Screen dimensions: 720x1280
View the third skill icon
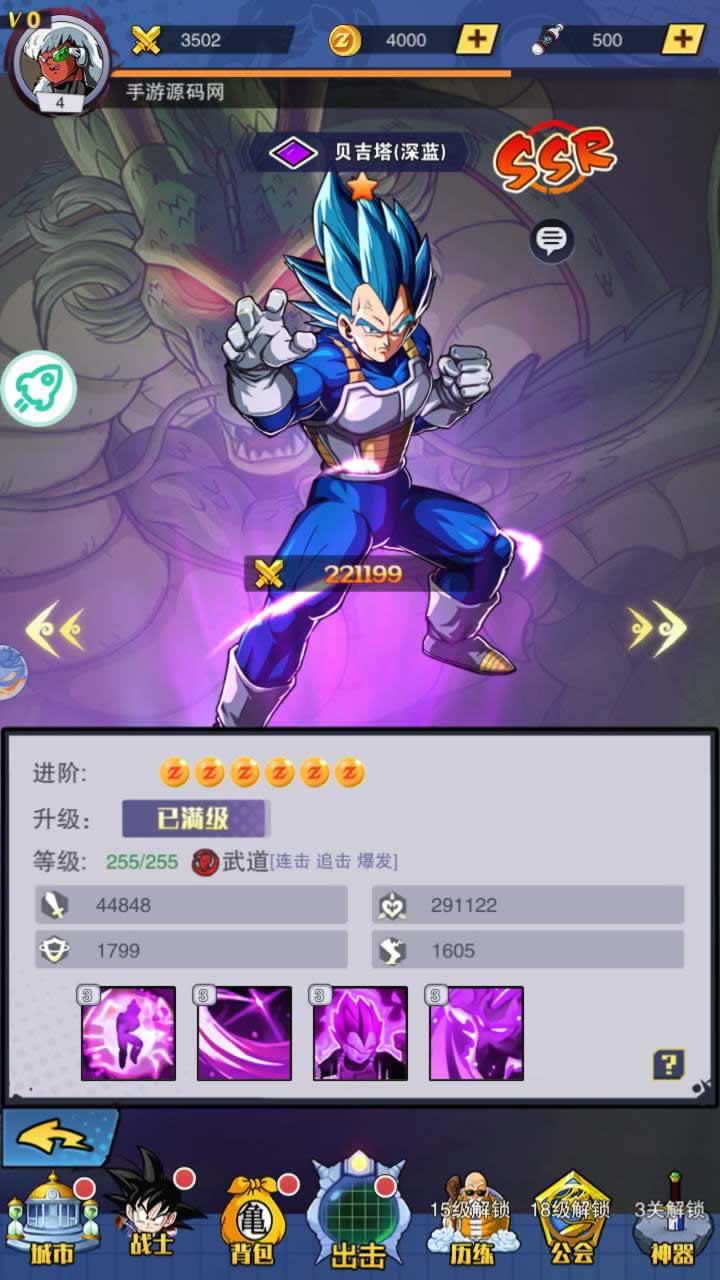click(x=360, y=1033)
